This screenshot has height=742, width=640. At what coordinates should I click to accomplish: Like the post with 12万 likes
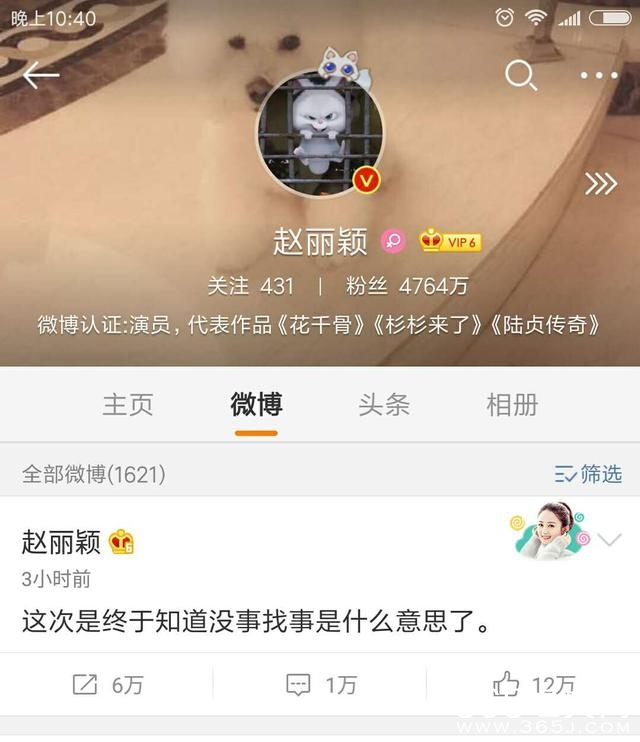533,685
